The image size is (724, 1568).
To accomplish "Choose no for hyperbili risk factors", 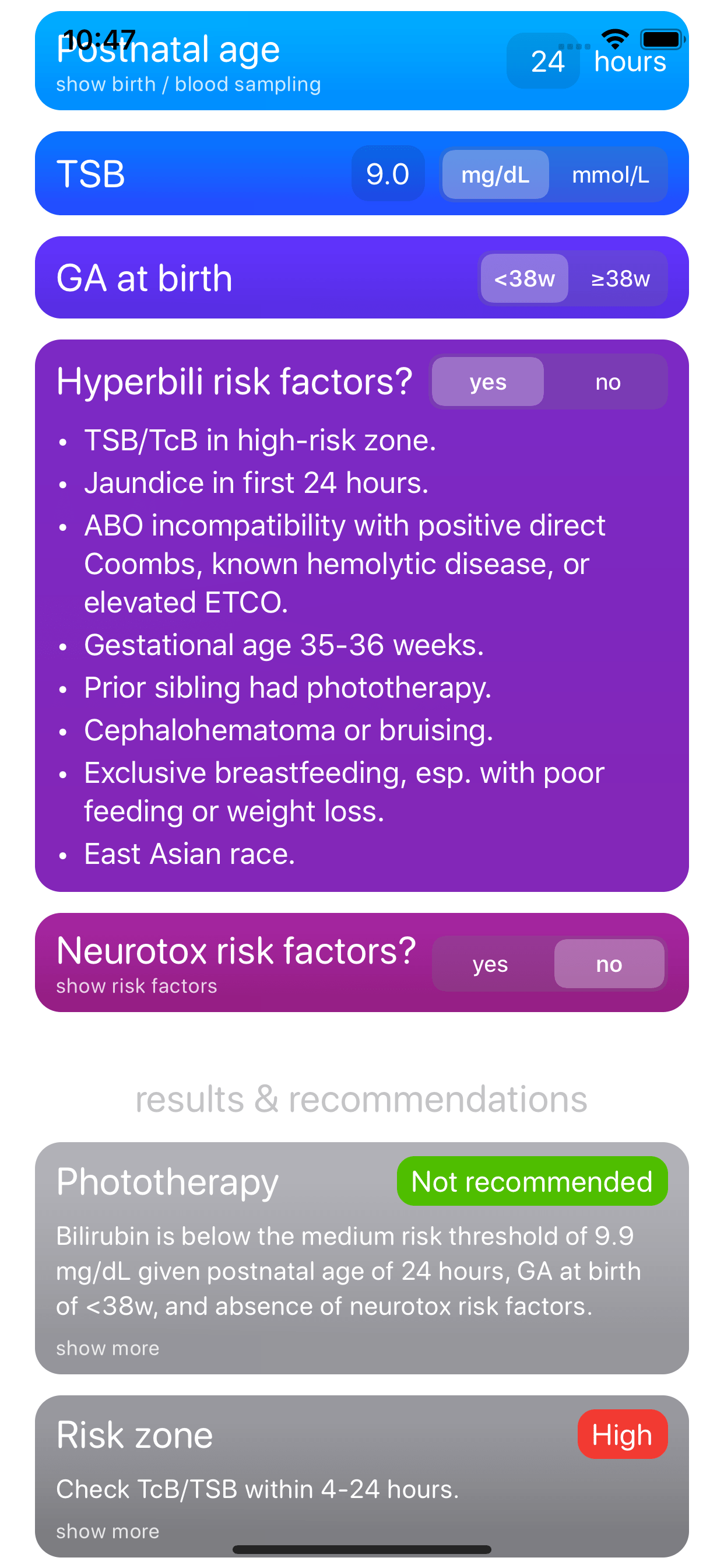I will 608,381.
